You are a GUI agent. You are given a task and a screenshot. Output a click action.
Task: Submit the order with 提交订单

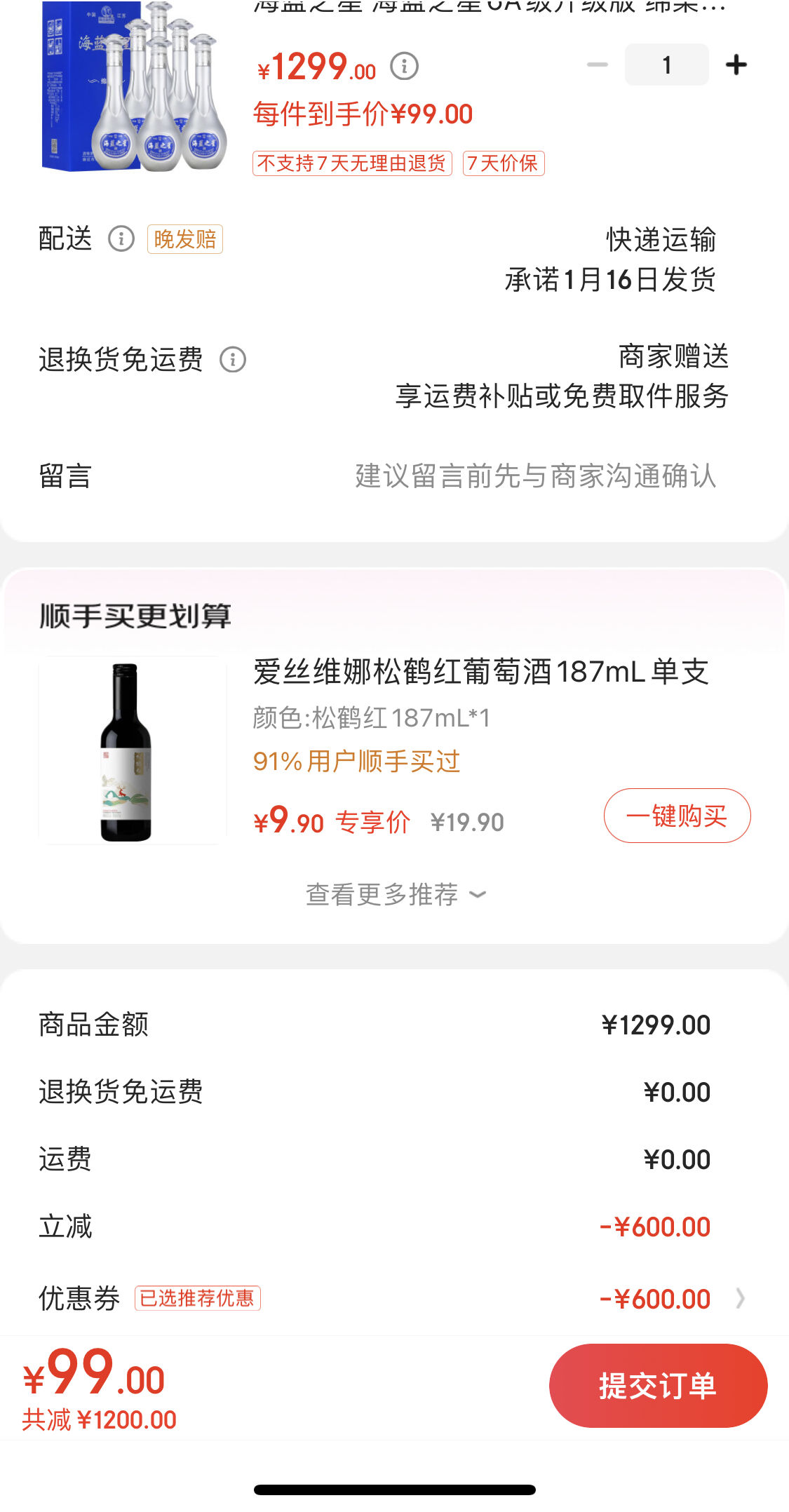pos(658,1386)
